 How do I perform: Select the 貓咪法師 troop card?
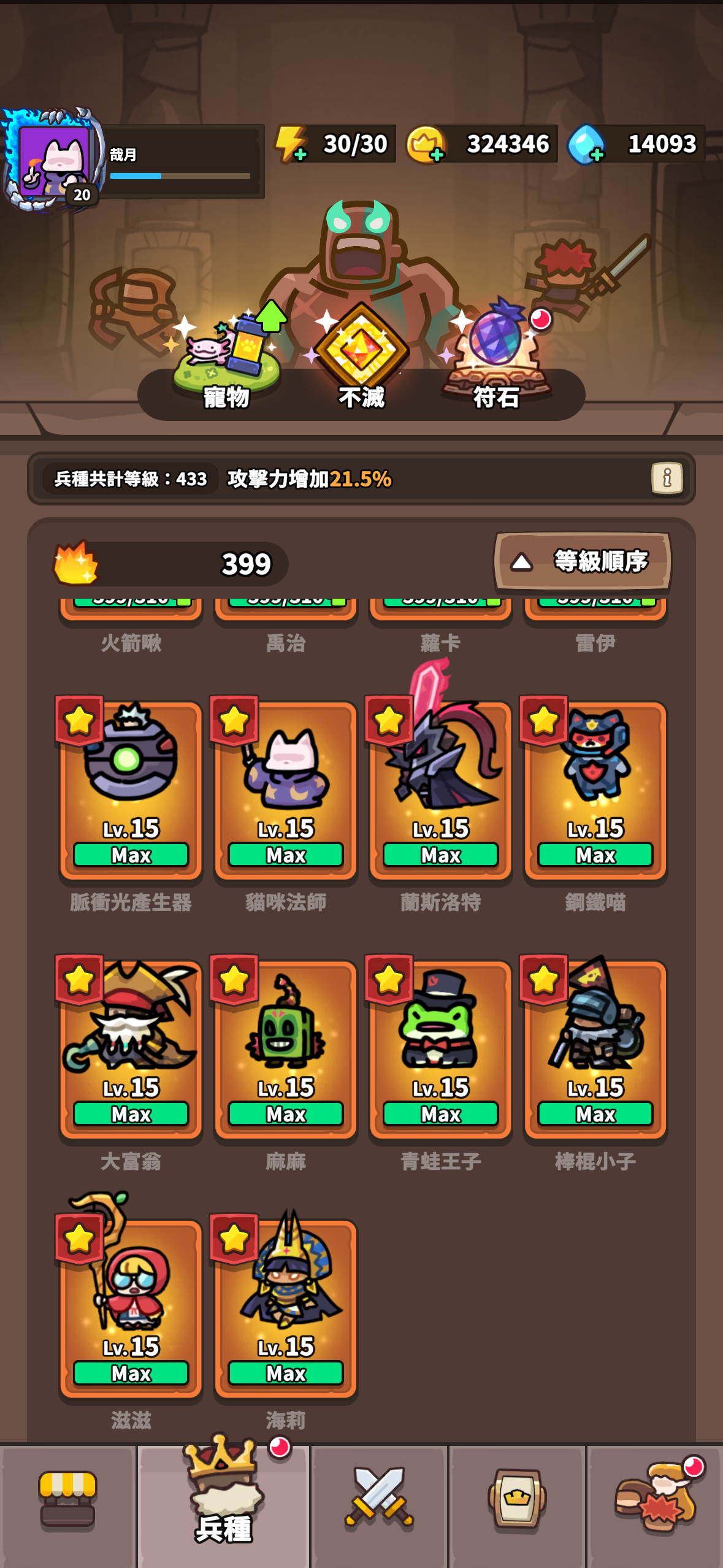pyautogui.click(x=285, y=791)
